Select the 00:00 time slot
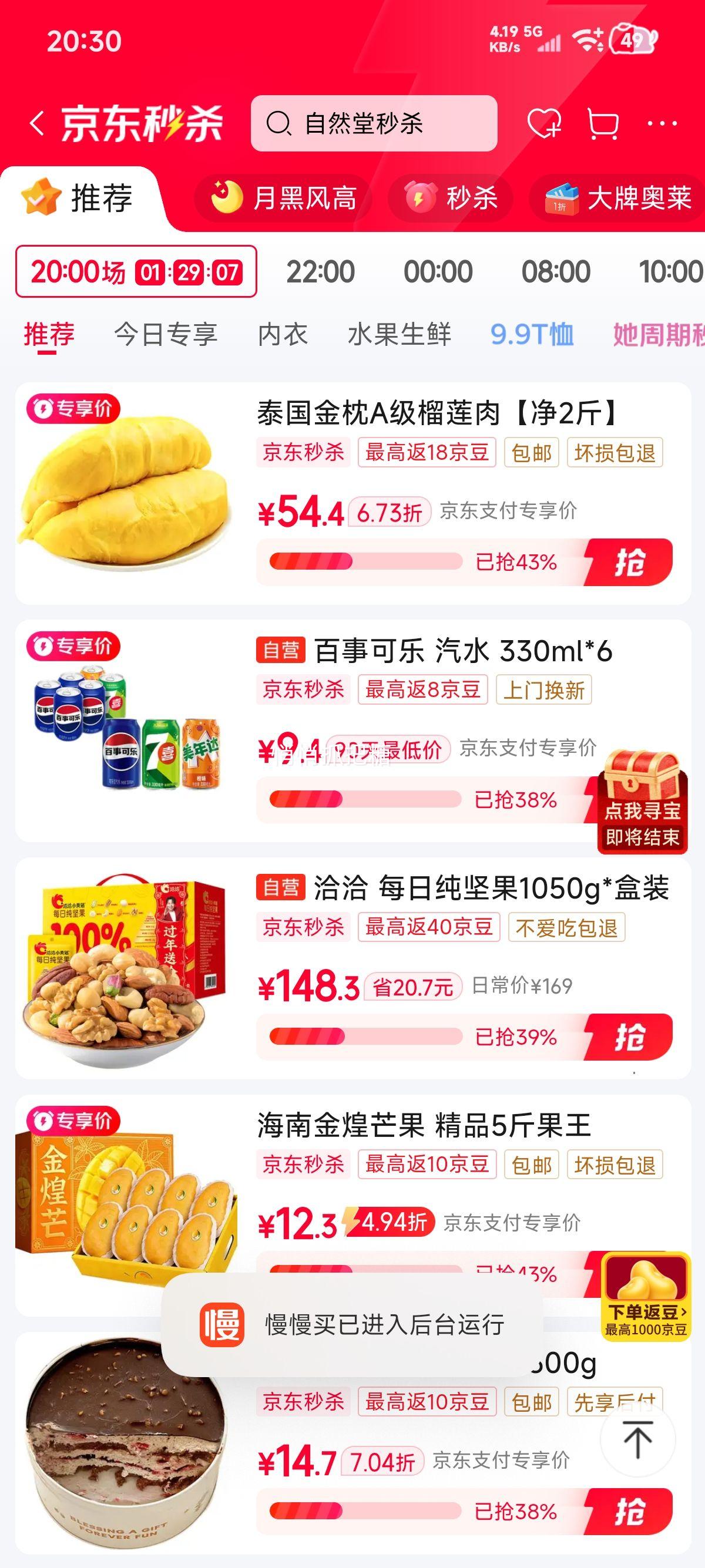Viewport: 705px width, 1568px height. [438, 271]
